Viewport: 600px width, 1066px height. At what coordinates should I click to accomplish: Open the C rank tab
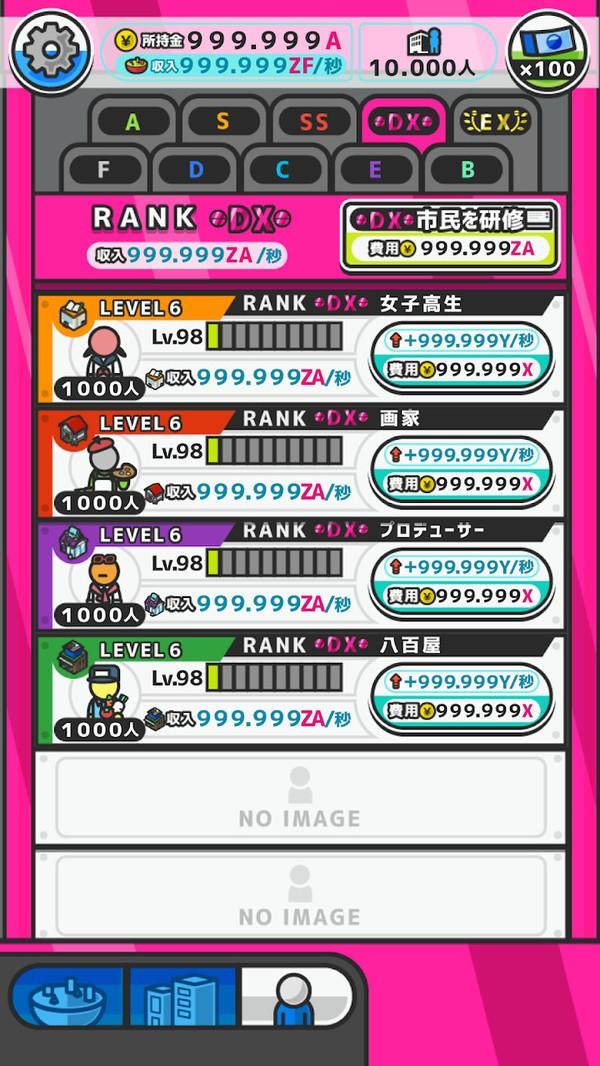[x=283, y=169]
